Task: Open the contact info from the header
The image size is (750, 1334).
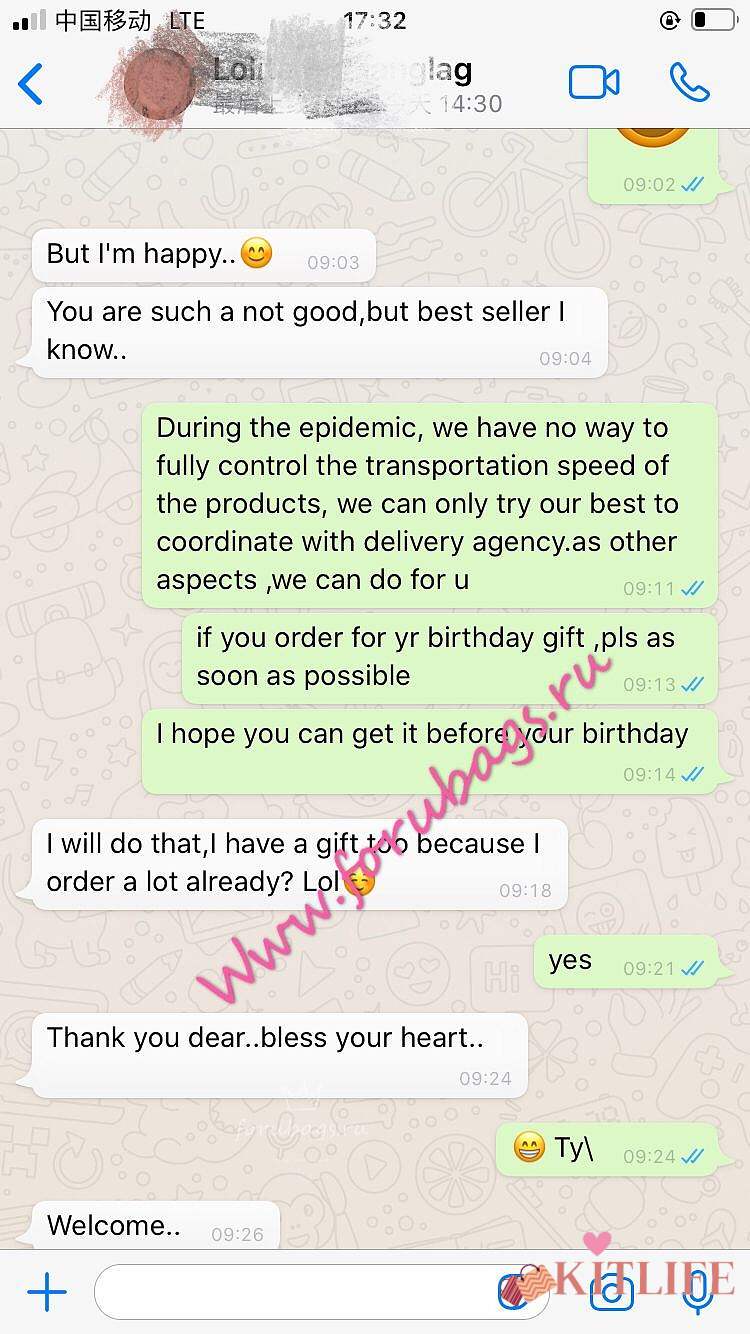Action: [x=340, y=84]
